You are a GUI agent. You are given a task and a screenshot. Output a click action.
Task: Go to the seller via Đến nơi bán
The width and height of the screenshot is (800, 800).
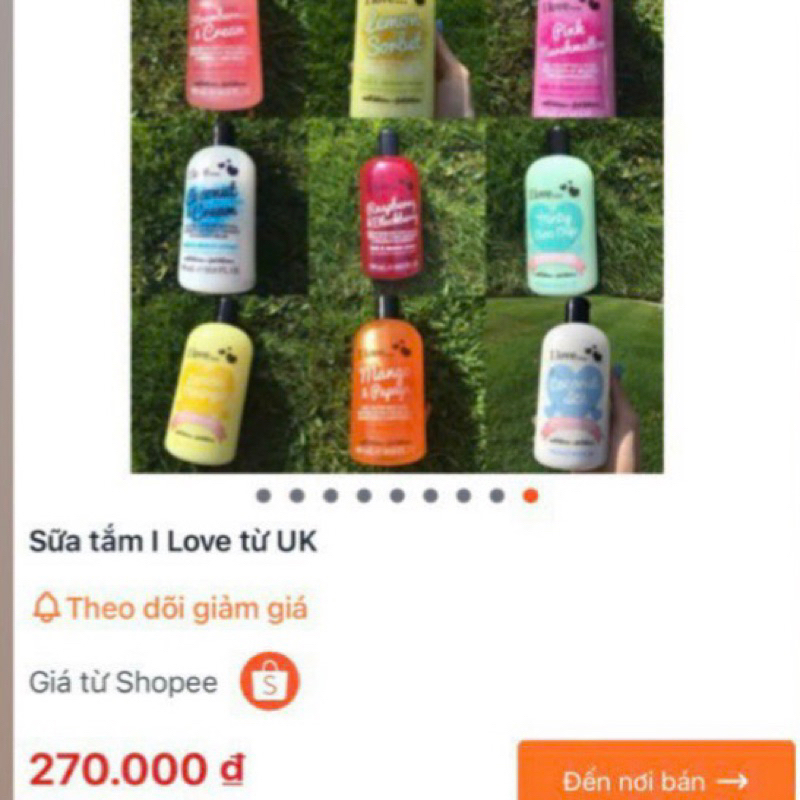tap(655, 777)
